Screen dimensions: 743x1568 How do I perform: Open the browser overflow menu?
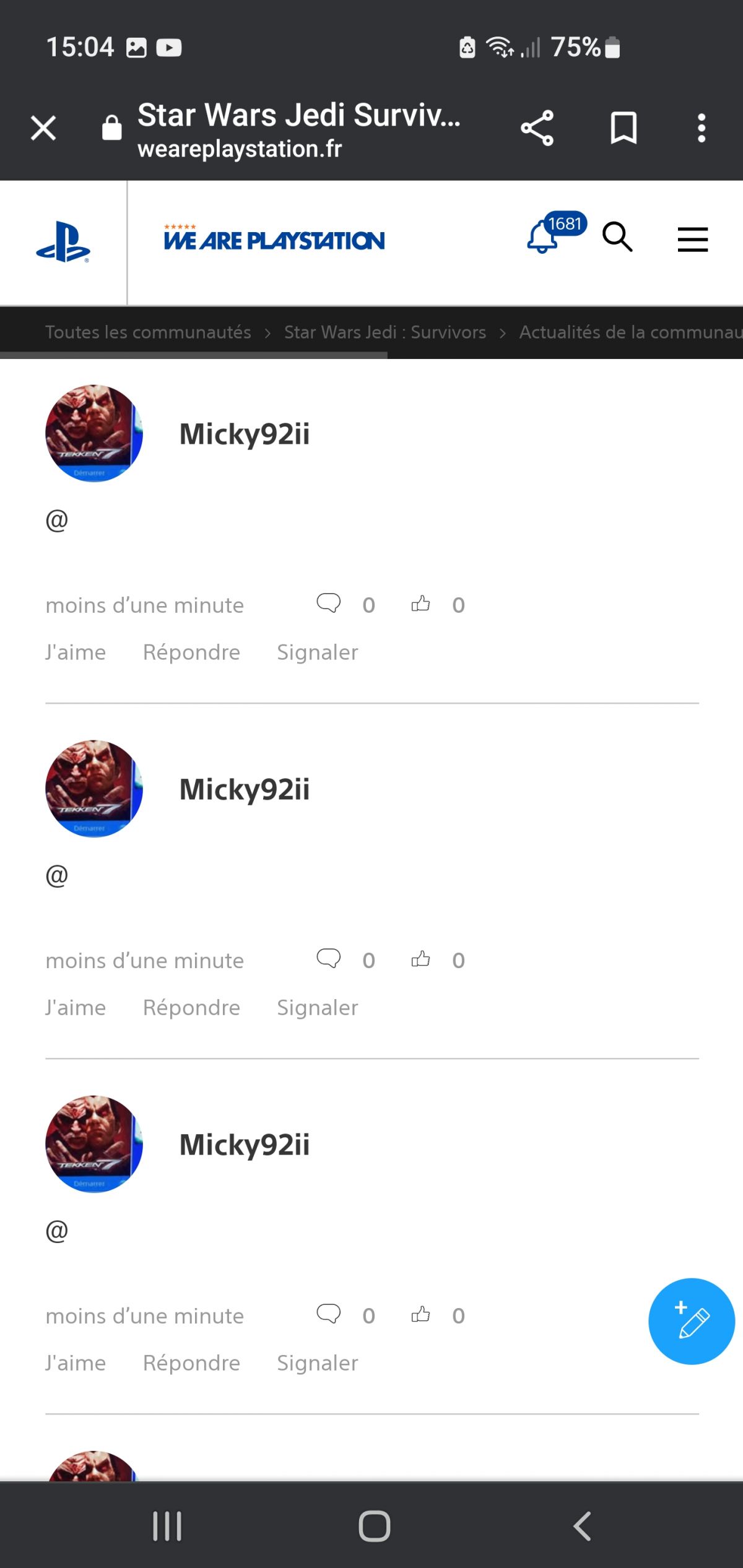pos(701,128)
